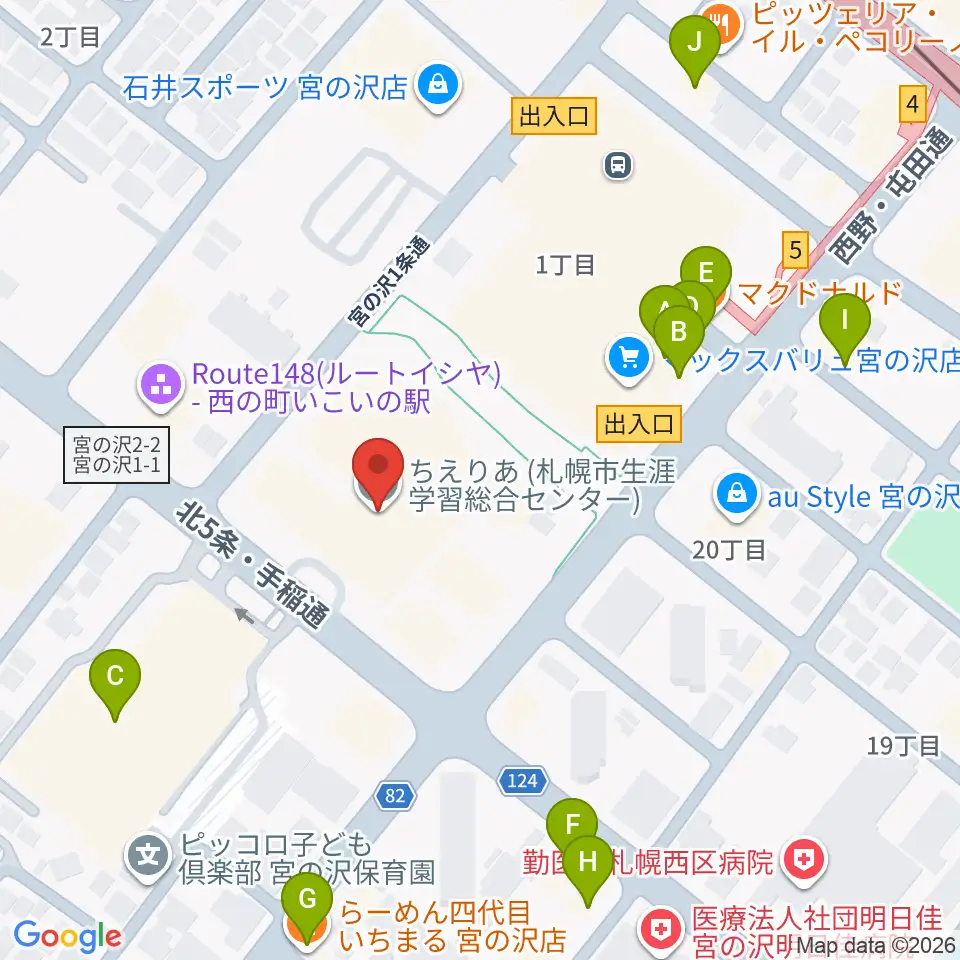Tap the bus station icon
Screen dimensions: 960x960
click(x=618, y=165)
